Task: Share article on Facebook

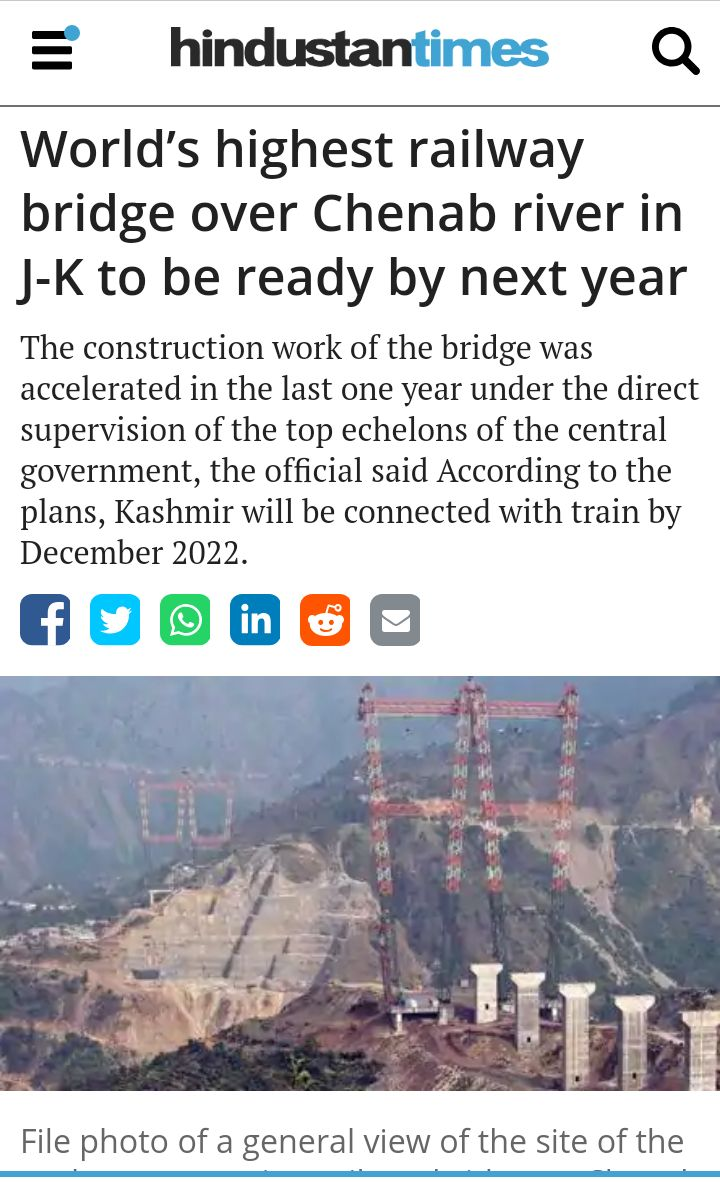Action: tap(45, 620)
